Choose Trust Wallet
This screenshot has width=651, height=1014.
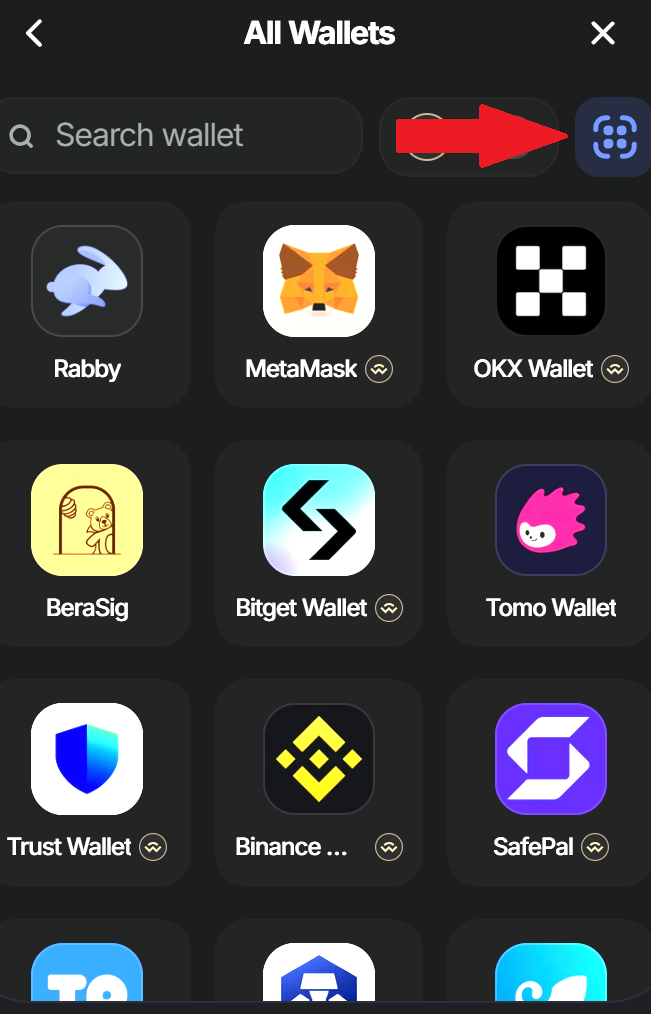(87, 781)
